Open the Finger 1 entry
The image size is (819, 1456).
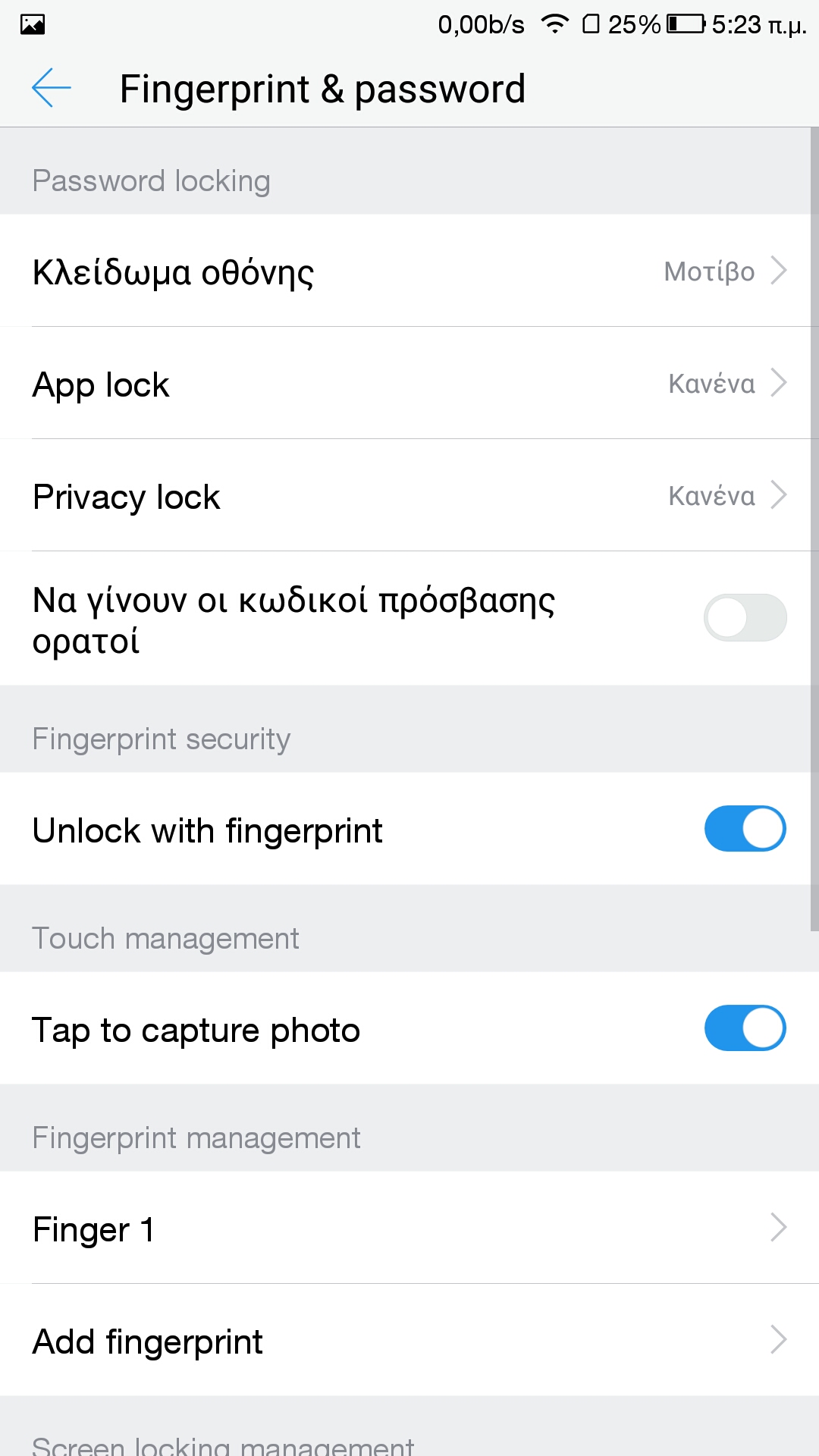click(x=409, y=1228)
